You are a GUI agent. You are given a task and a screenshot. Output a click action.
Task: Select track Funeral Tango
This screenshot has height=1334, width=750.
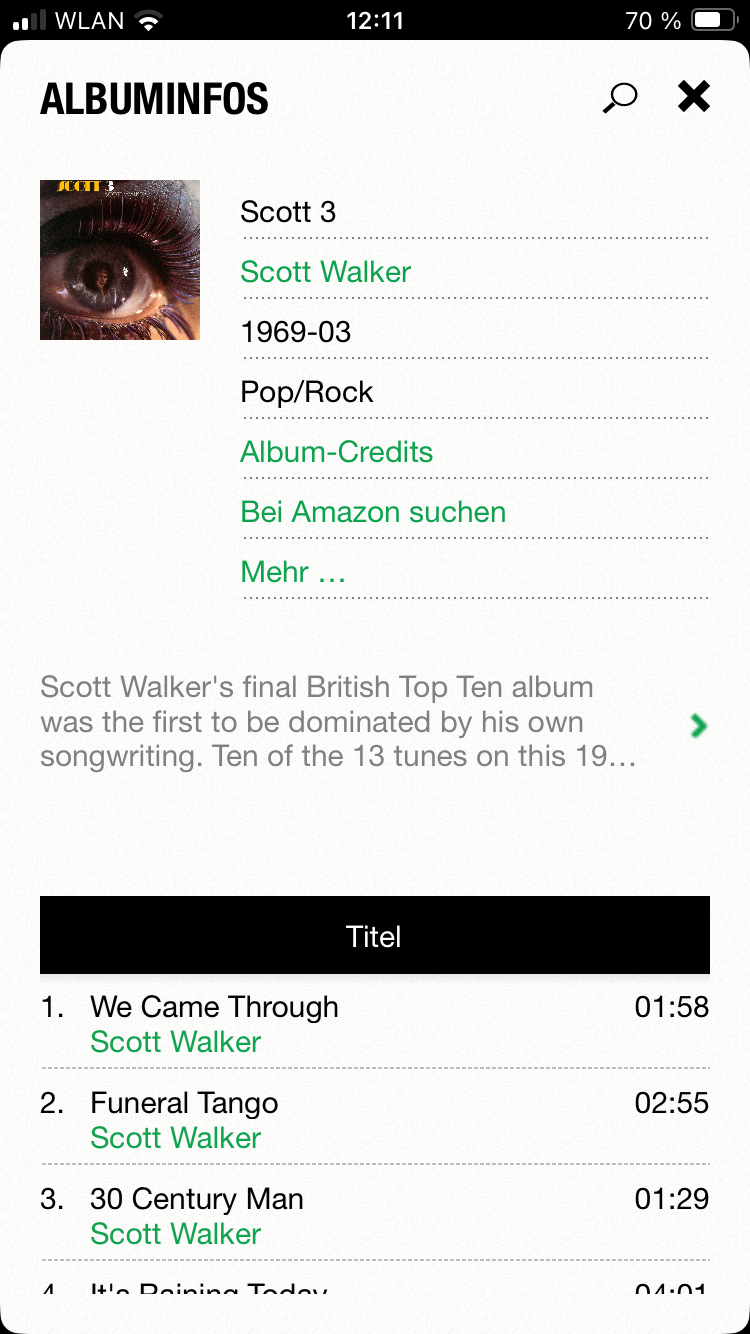pyautogui.click(x=184, y=1103)
